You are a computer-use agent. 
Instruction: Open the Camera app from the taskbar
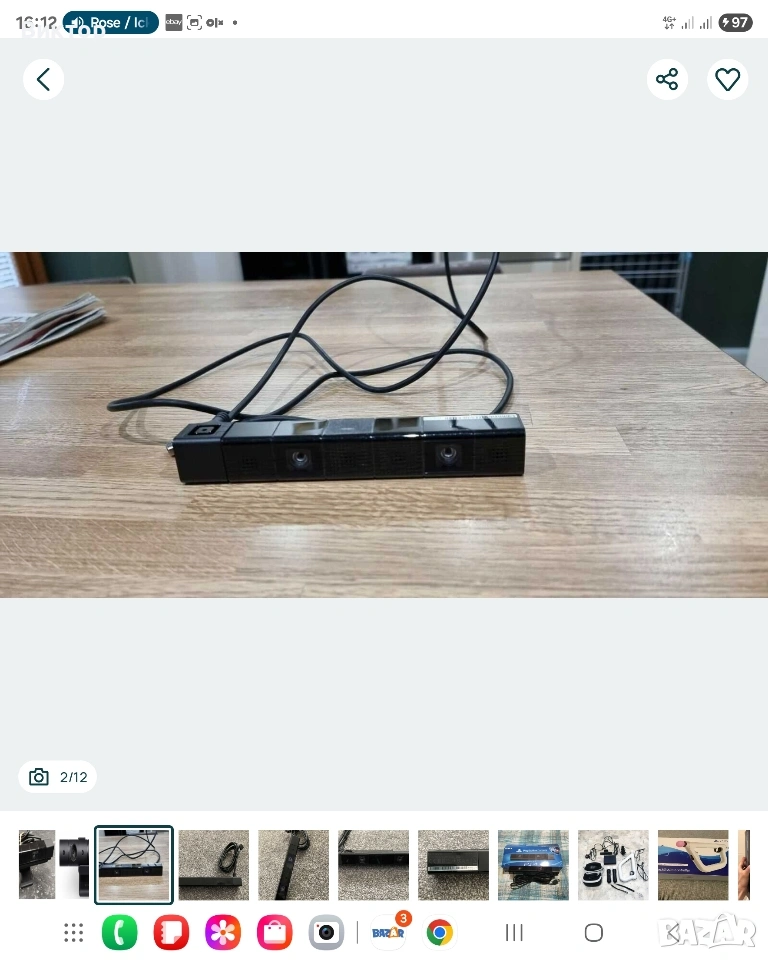click(x=326, y=933)
